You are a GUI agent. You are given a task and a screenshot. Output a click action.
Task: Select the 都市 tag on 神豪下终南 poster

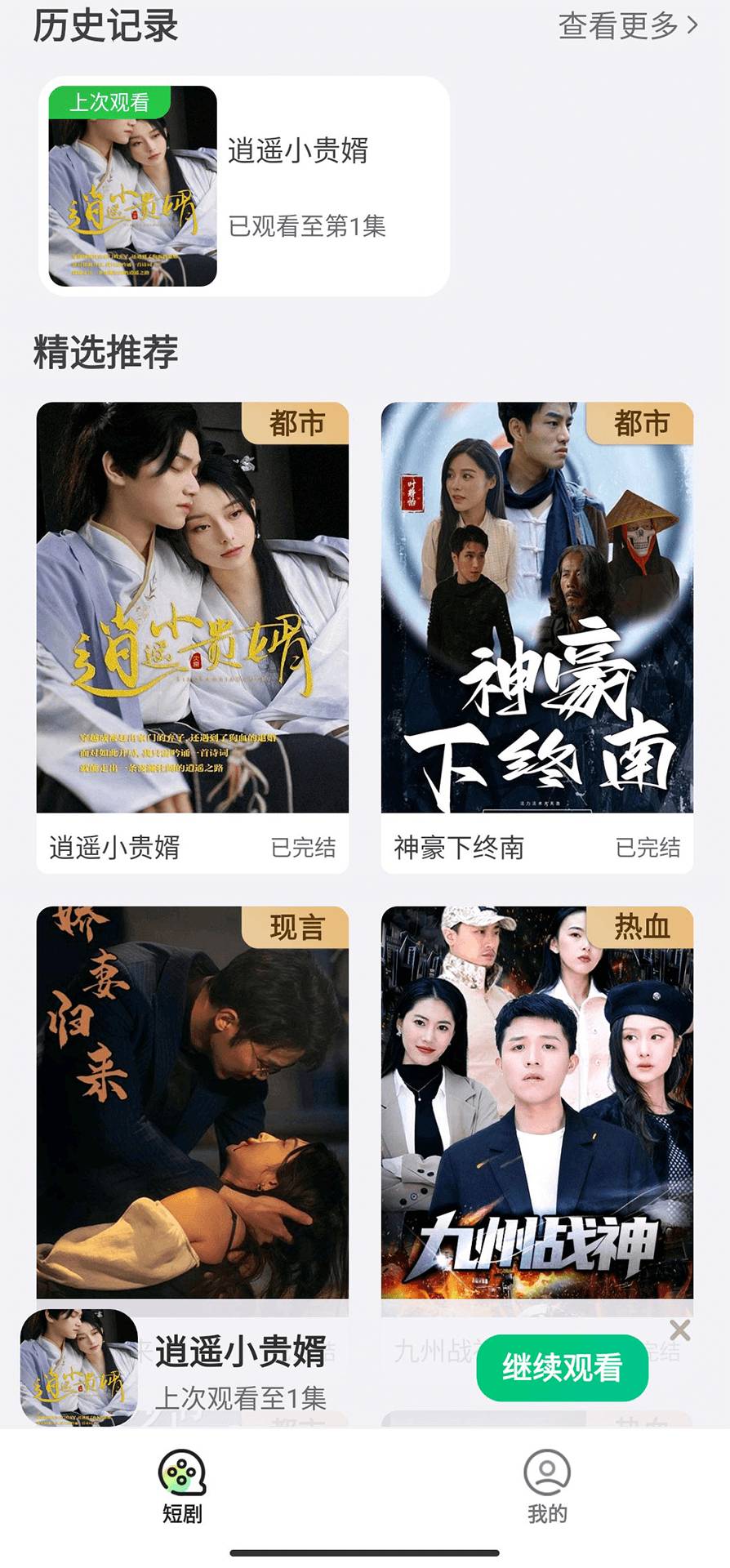(641, 424)
